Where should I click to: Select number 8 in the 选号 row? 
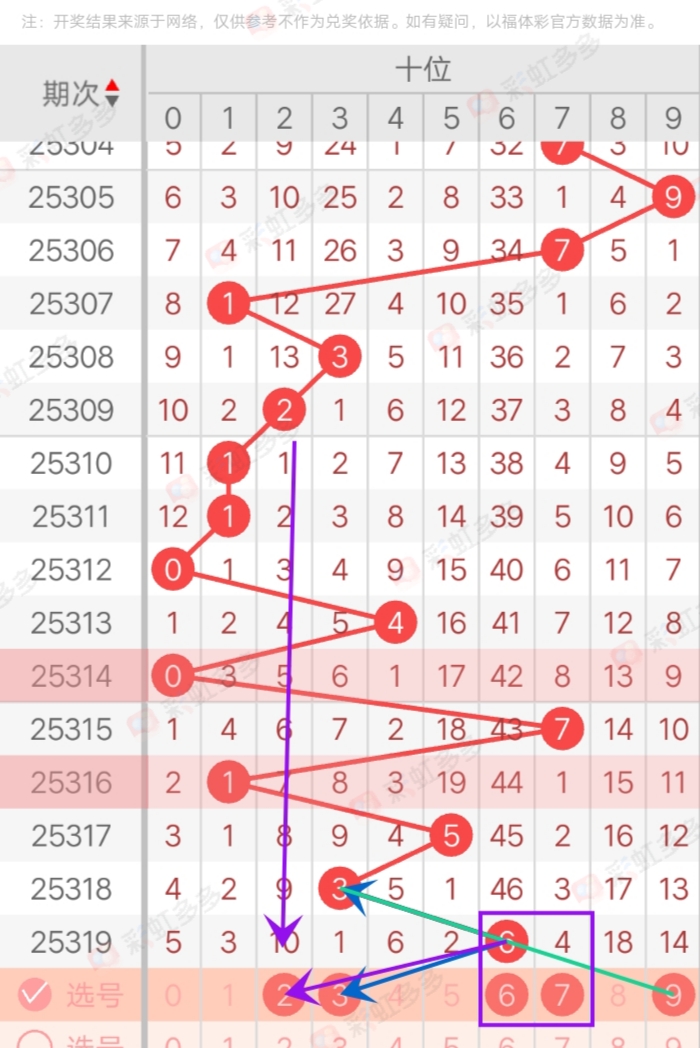(618, 995)
